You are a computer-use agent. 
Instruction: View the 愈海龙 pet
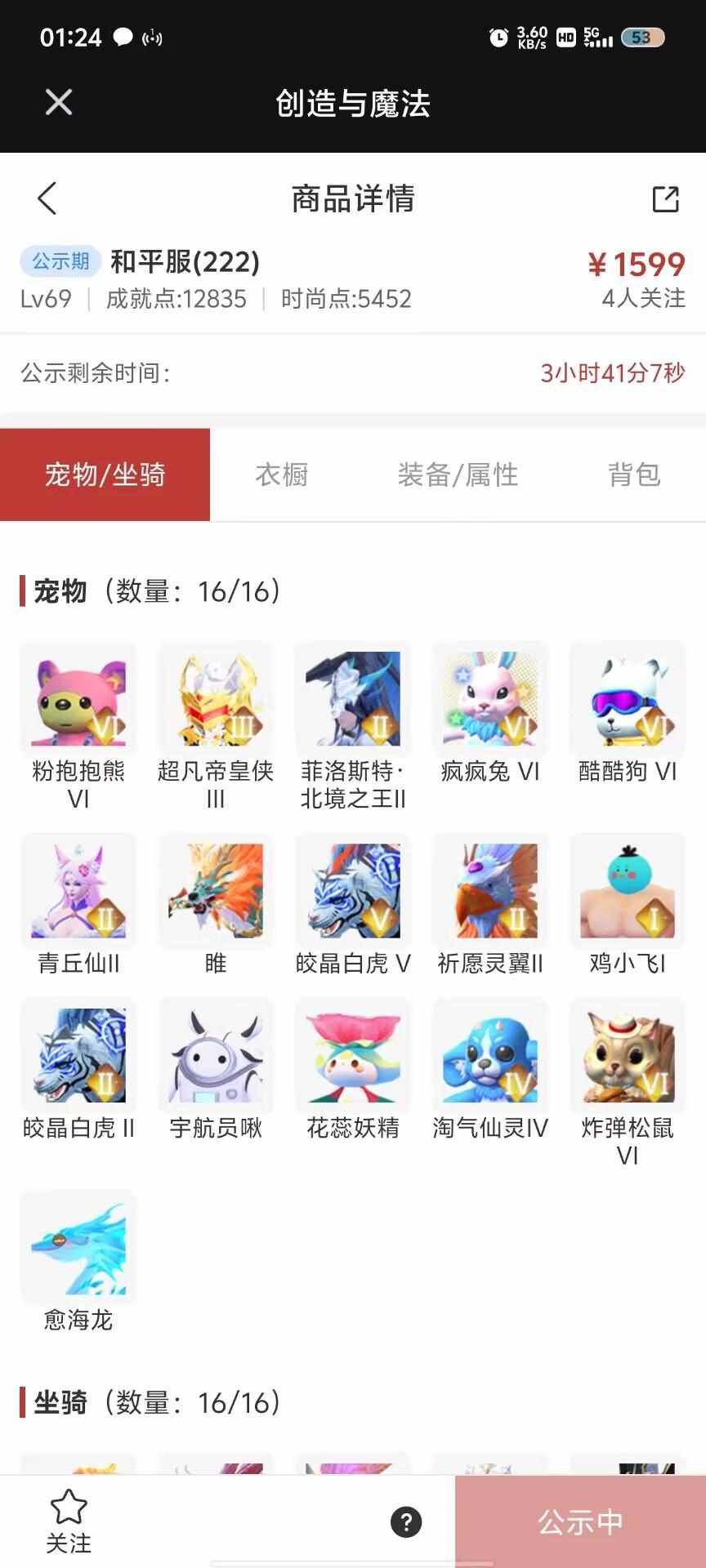point(78,1247)
